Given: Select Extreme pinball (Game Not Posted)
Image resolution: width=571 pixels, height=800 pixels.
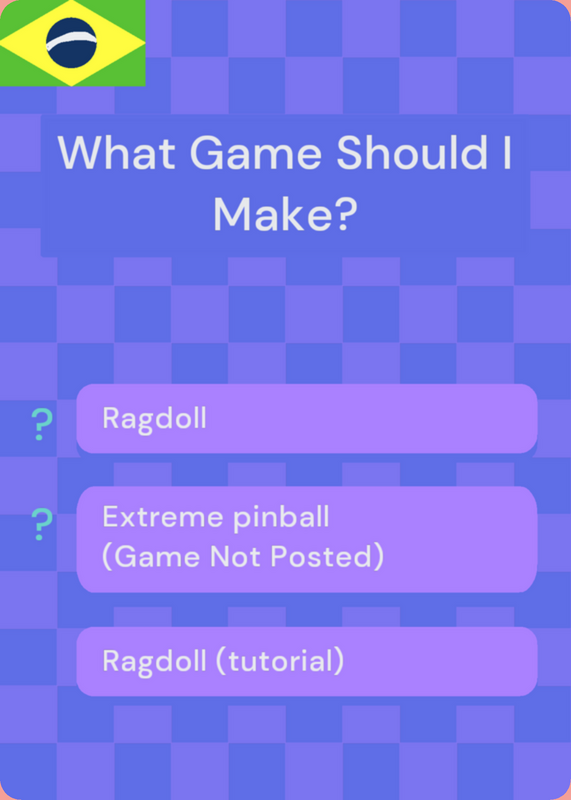Looking at the screenshot, I should pyautogui.click(x=307, y=539).
